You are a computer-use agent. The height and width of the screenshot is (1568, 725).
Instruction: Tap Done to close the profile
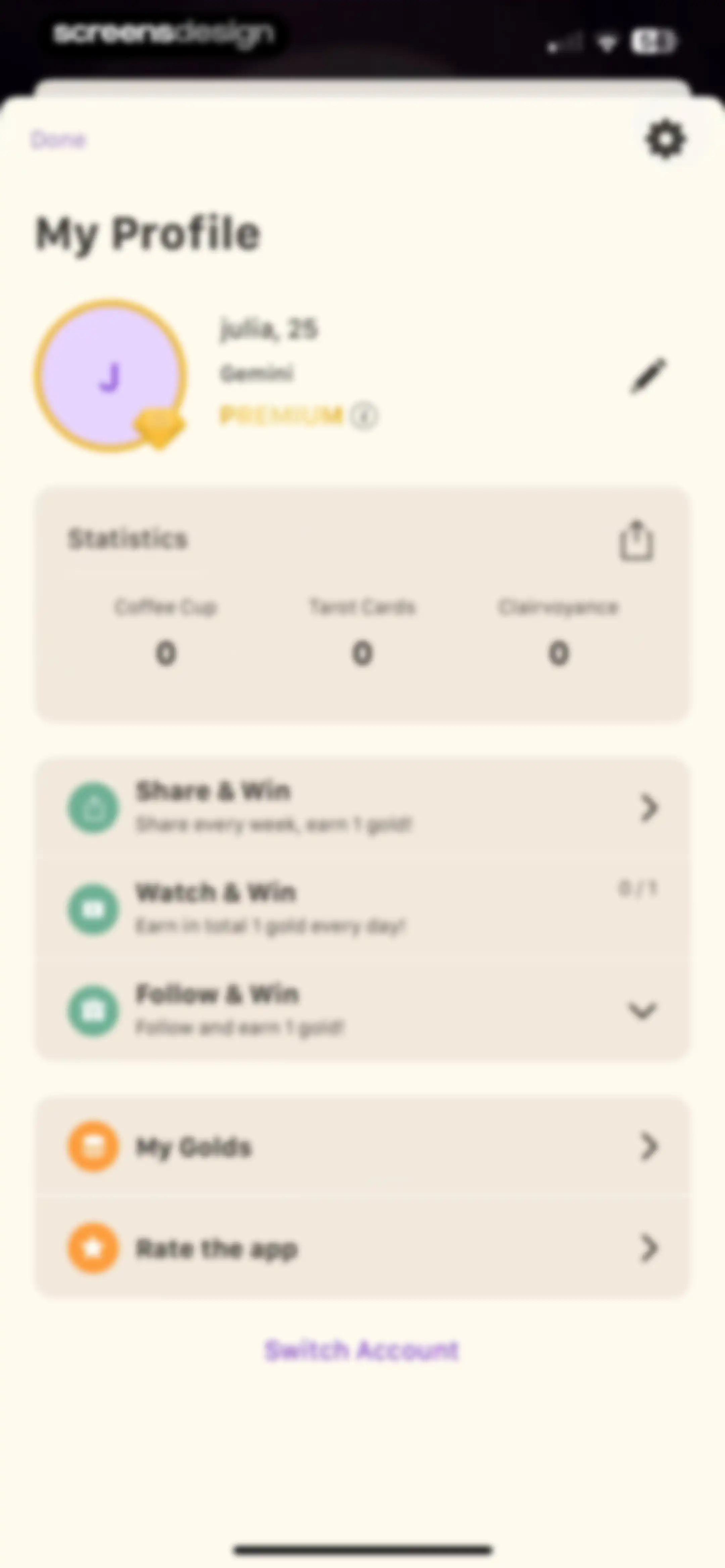click(x=58, y=140)
